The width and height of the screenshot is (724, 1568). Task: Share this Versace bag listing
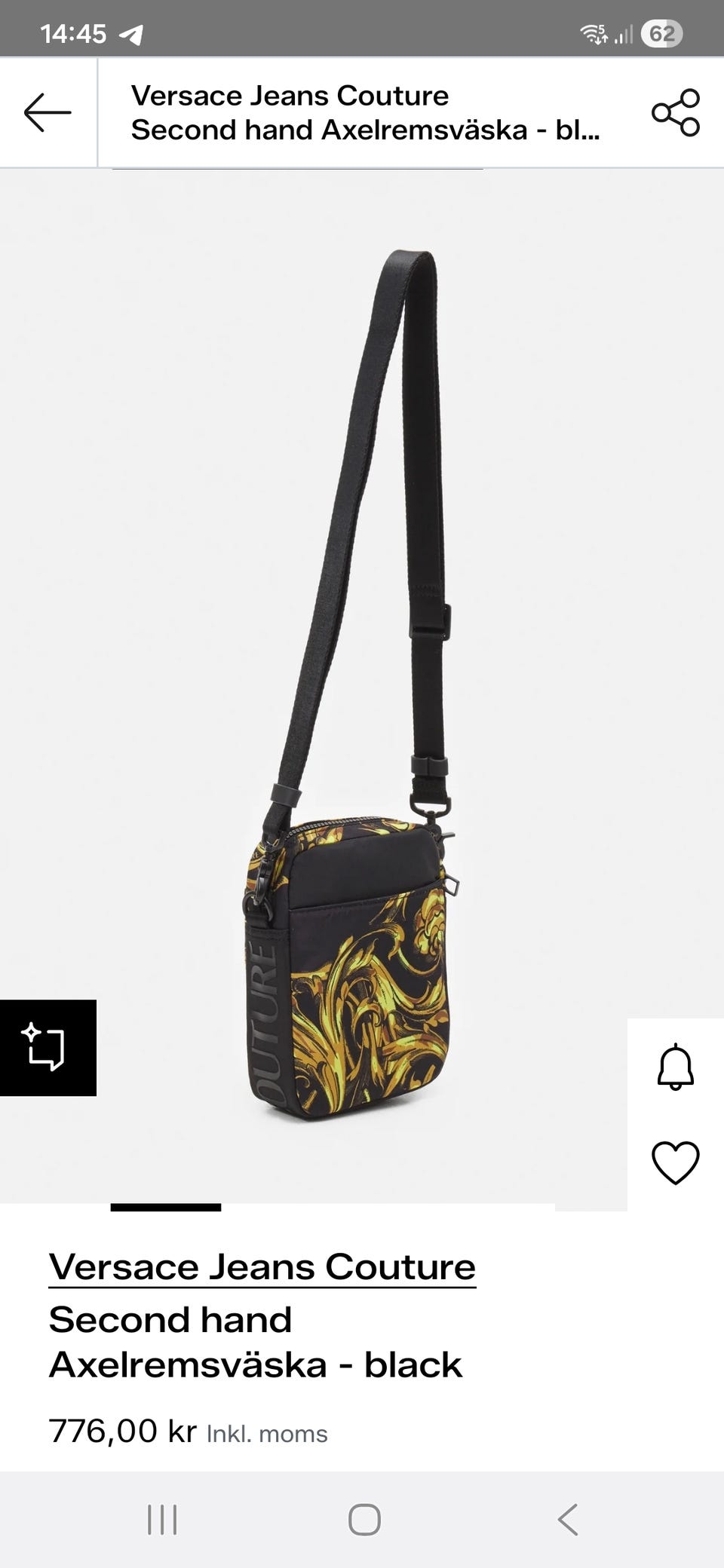click(676, 112)
